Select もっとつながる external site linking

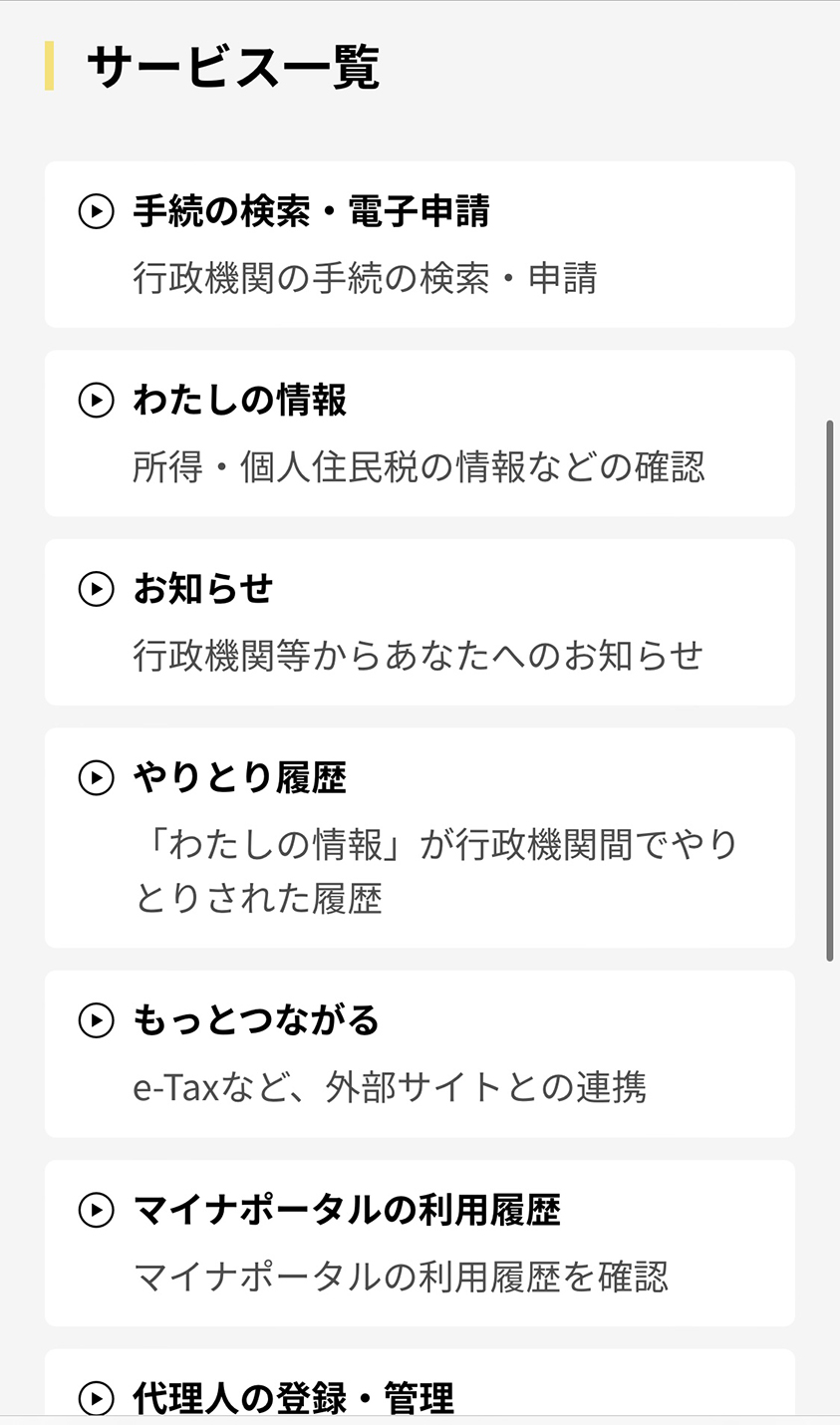(x=420, y=1053)
